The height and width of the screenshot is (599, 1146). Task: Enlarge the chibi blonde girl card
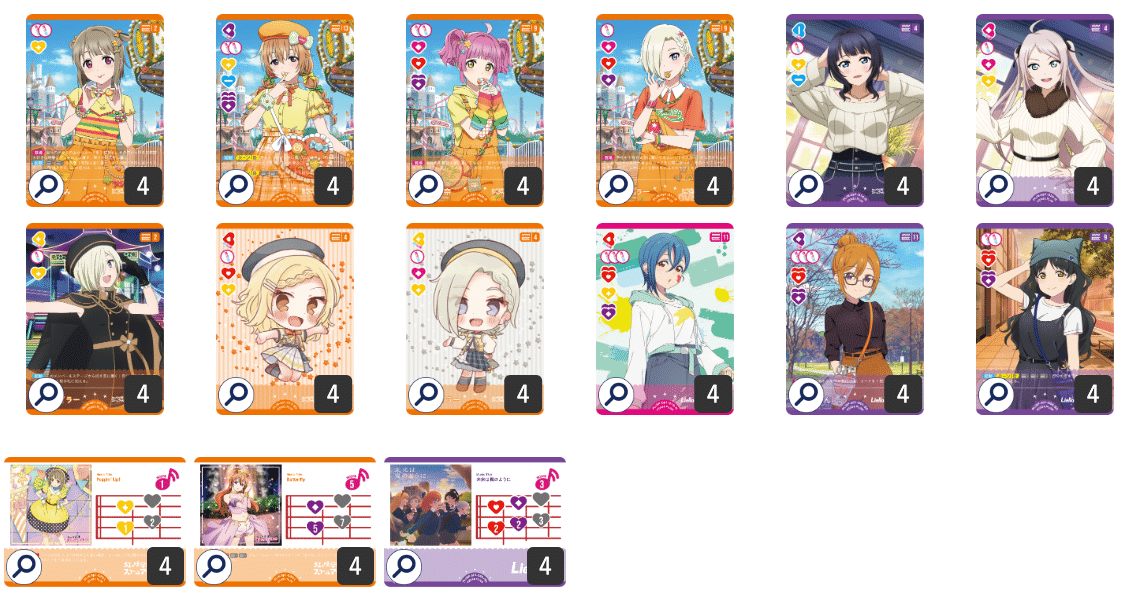237,394
